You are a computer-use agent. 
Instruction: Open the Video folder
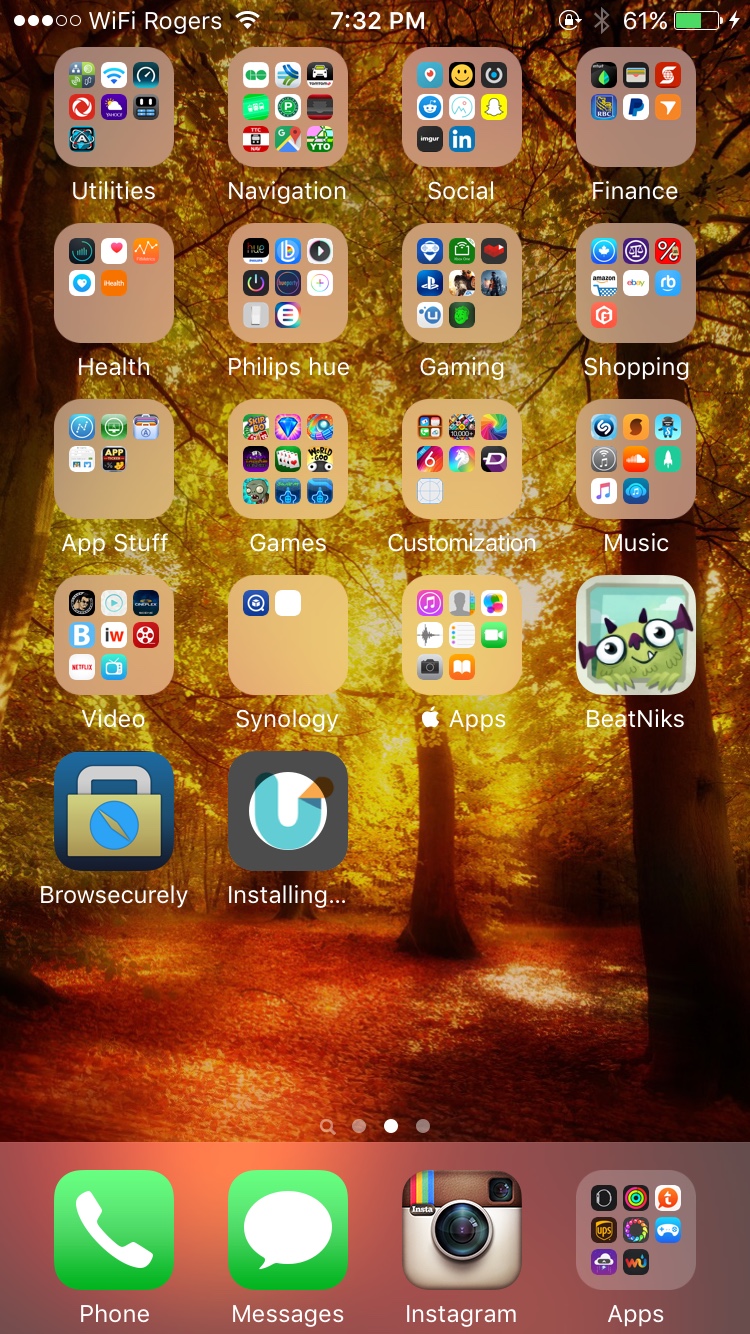click(114, 635)
